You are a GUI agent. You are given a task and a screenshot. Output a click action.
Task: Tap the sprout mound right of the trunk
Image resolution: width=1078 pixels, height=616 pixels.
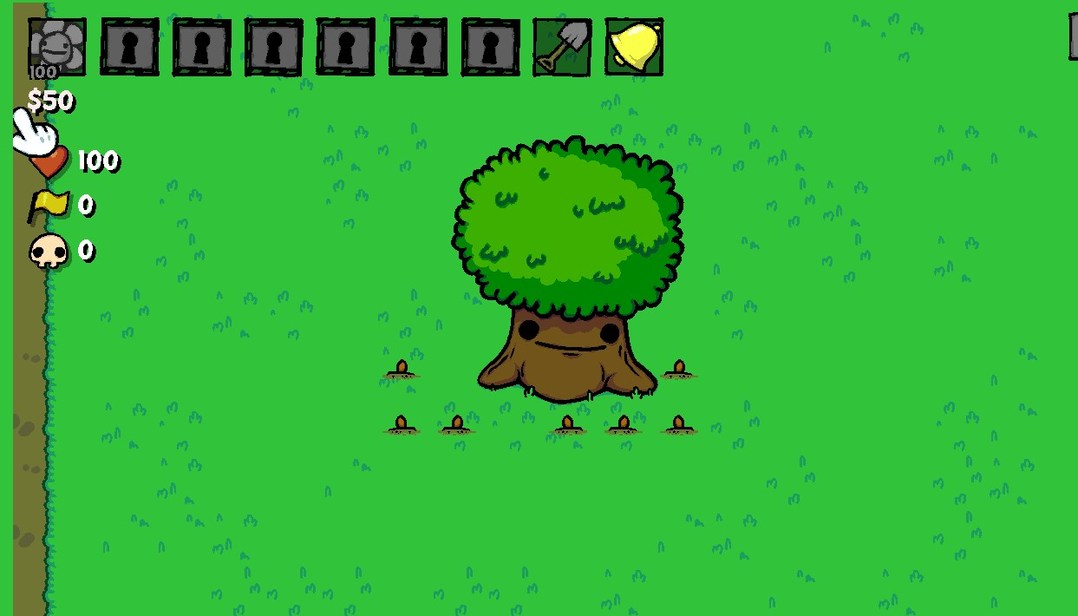679,369
